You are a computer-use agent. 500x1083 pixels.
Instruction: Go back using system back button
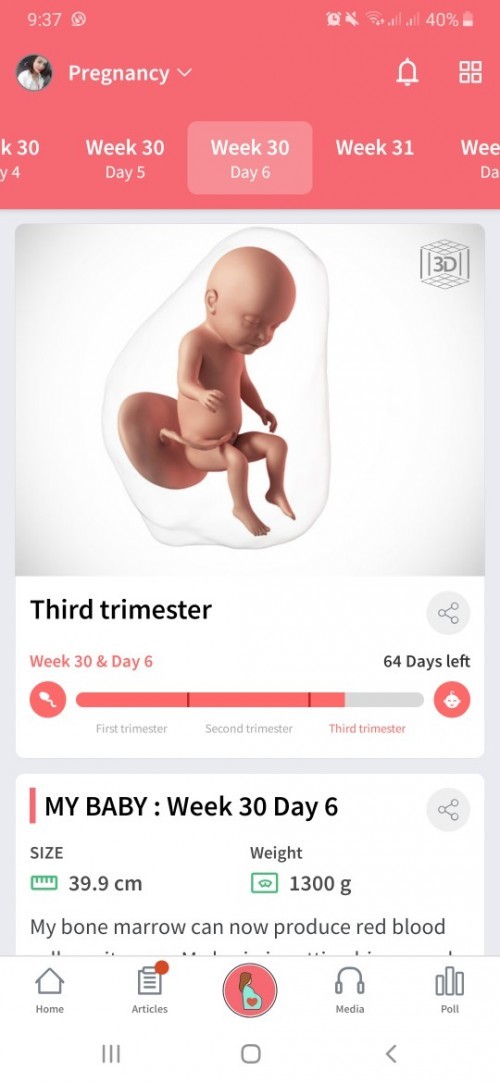(392, 1053)
